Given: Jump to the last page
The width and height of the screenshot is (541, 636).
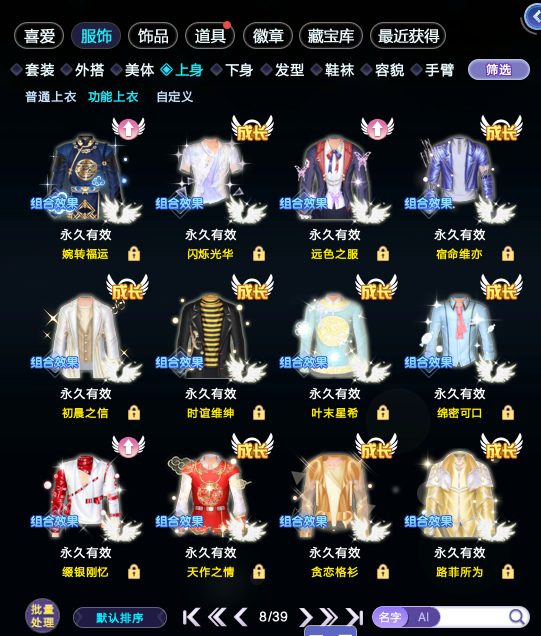Looking at the screenshot, I should pos(355,617).
